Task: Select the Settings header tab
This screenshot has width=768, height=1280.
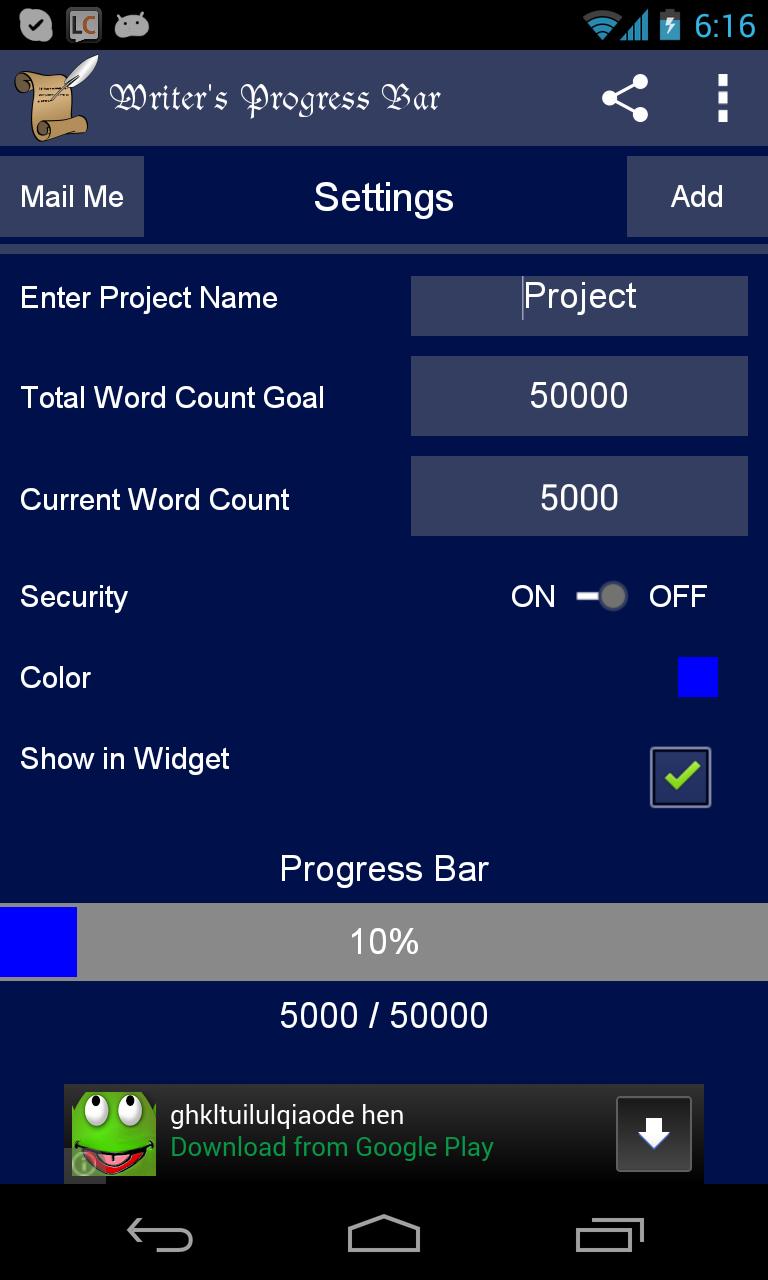Action: 383,197
